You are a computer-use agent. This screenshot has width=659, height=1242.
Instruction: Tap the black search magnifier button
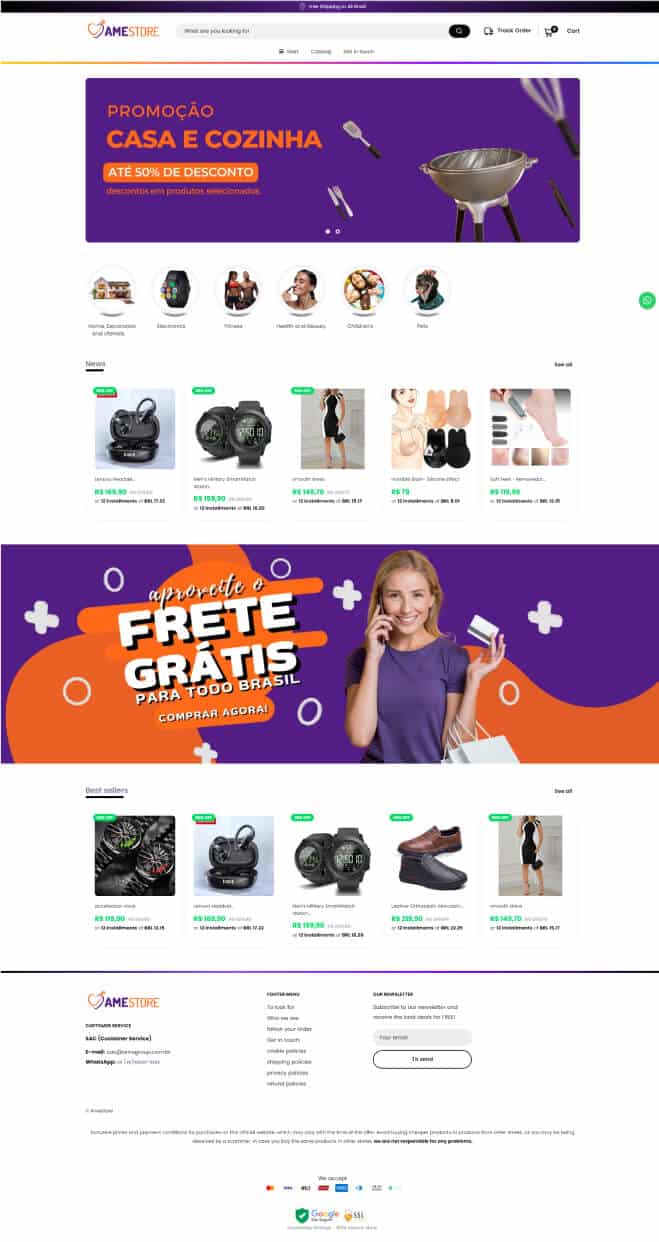click(459, 31)
